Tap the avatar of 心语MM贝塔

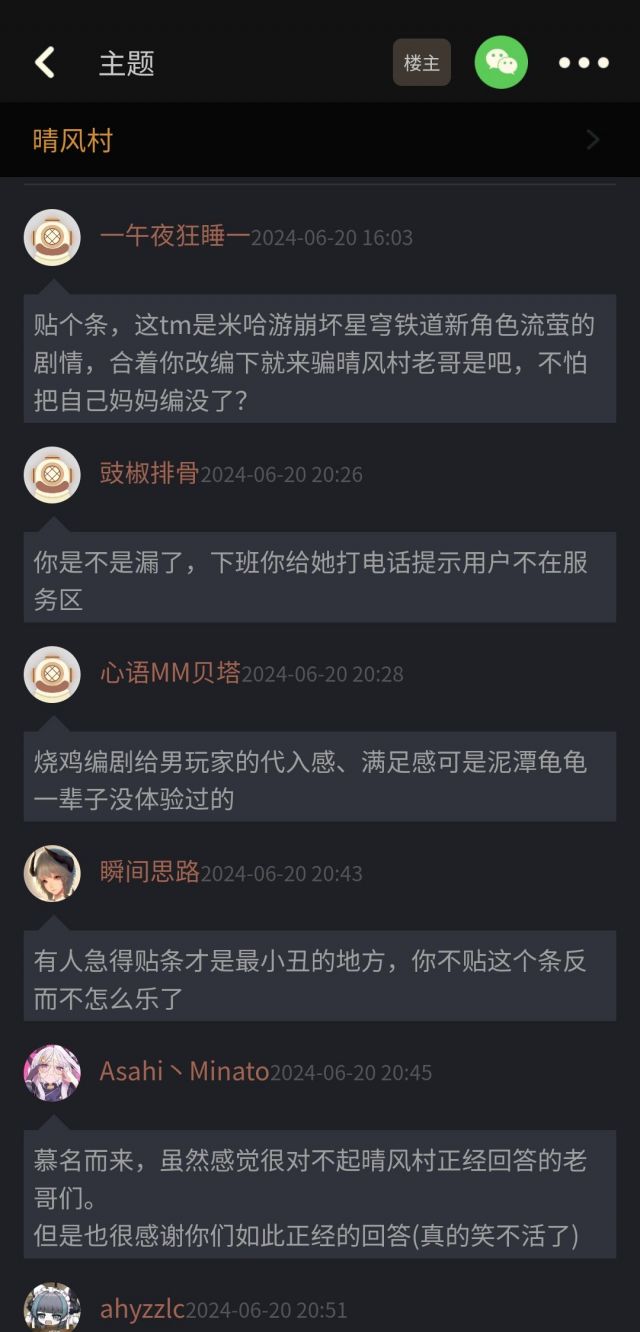pos(52,674)
